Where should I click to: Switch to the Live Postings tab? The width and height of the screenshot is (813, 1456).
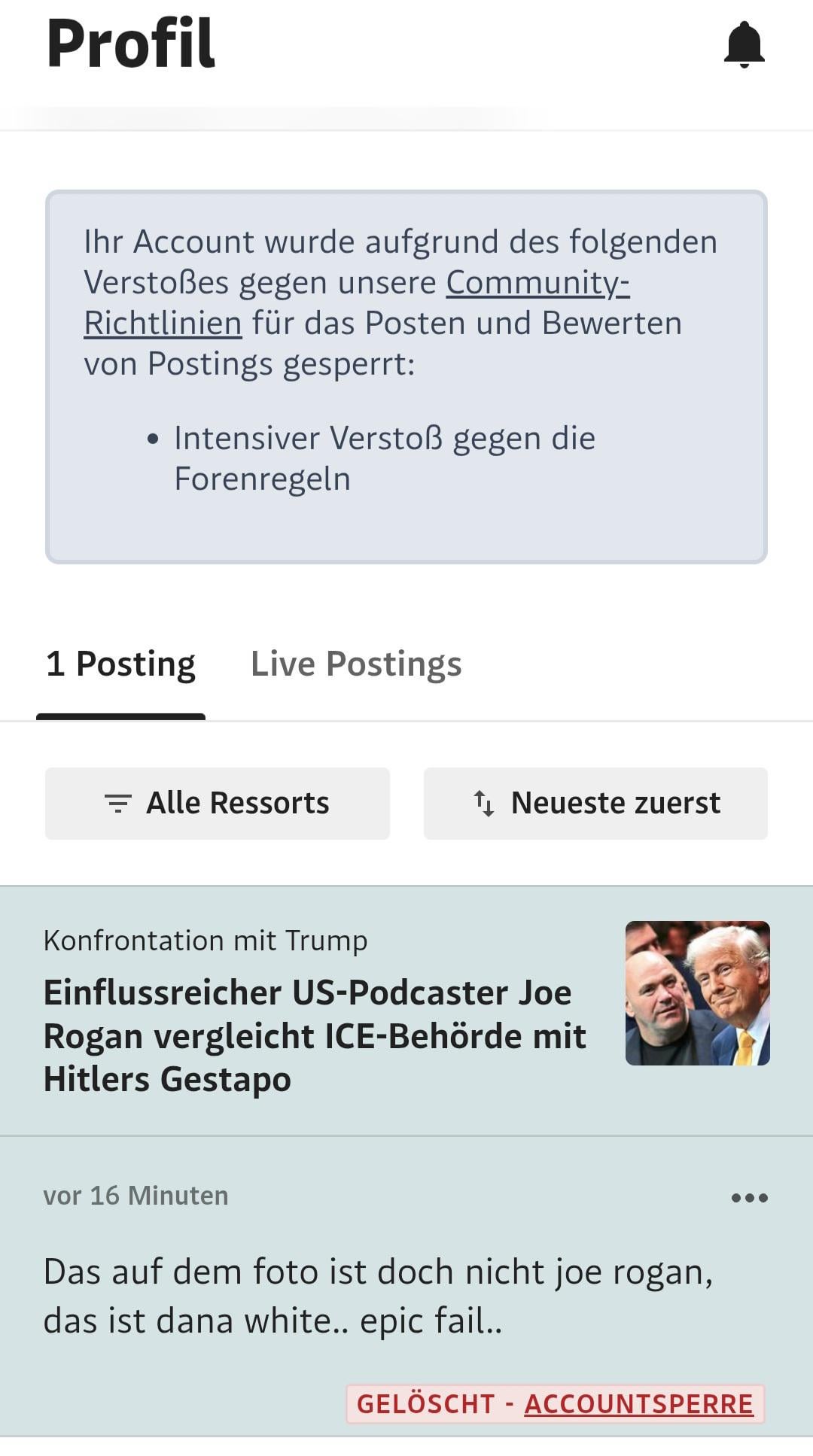coord(355,664)
